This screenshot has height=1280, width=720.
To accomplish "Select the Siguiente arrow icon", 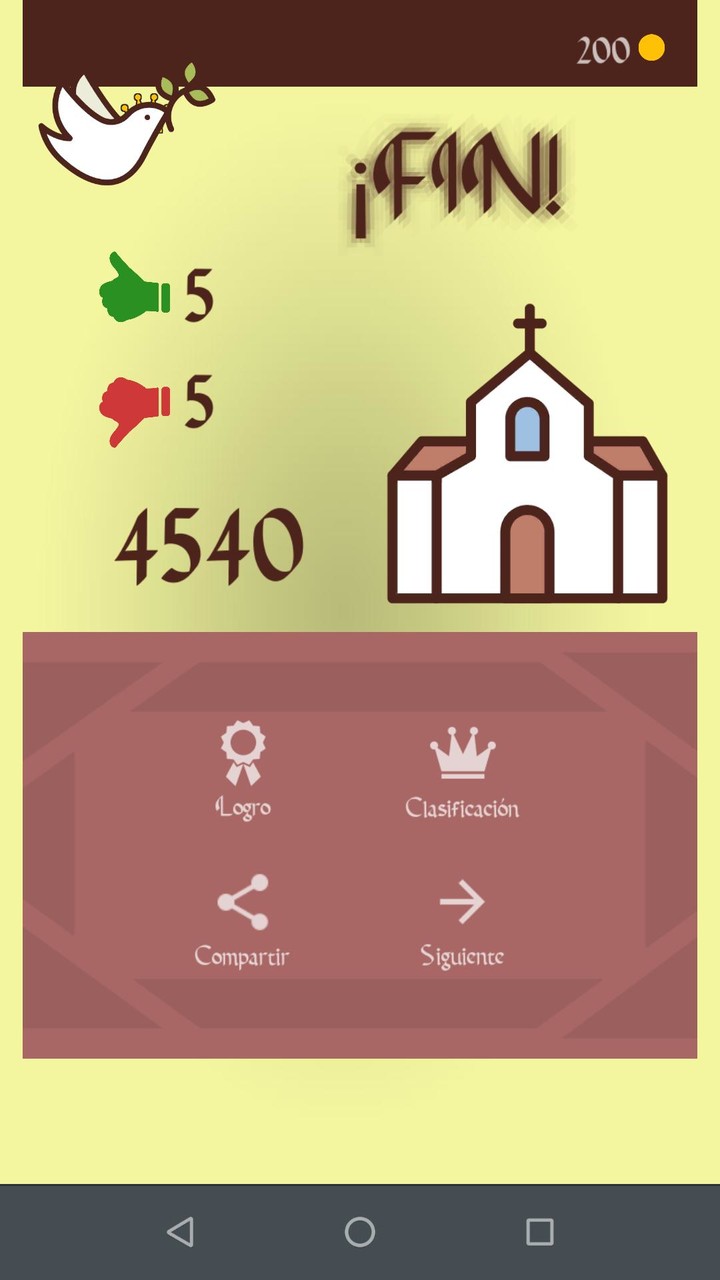I will coord(462,902).
